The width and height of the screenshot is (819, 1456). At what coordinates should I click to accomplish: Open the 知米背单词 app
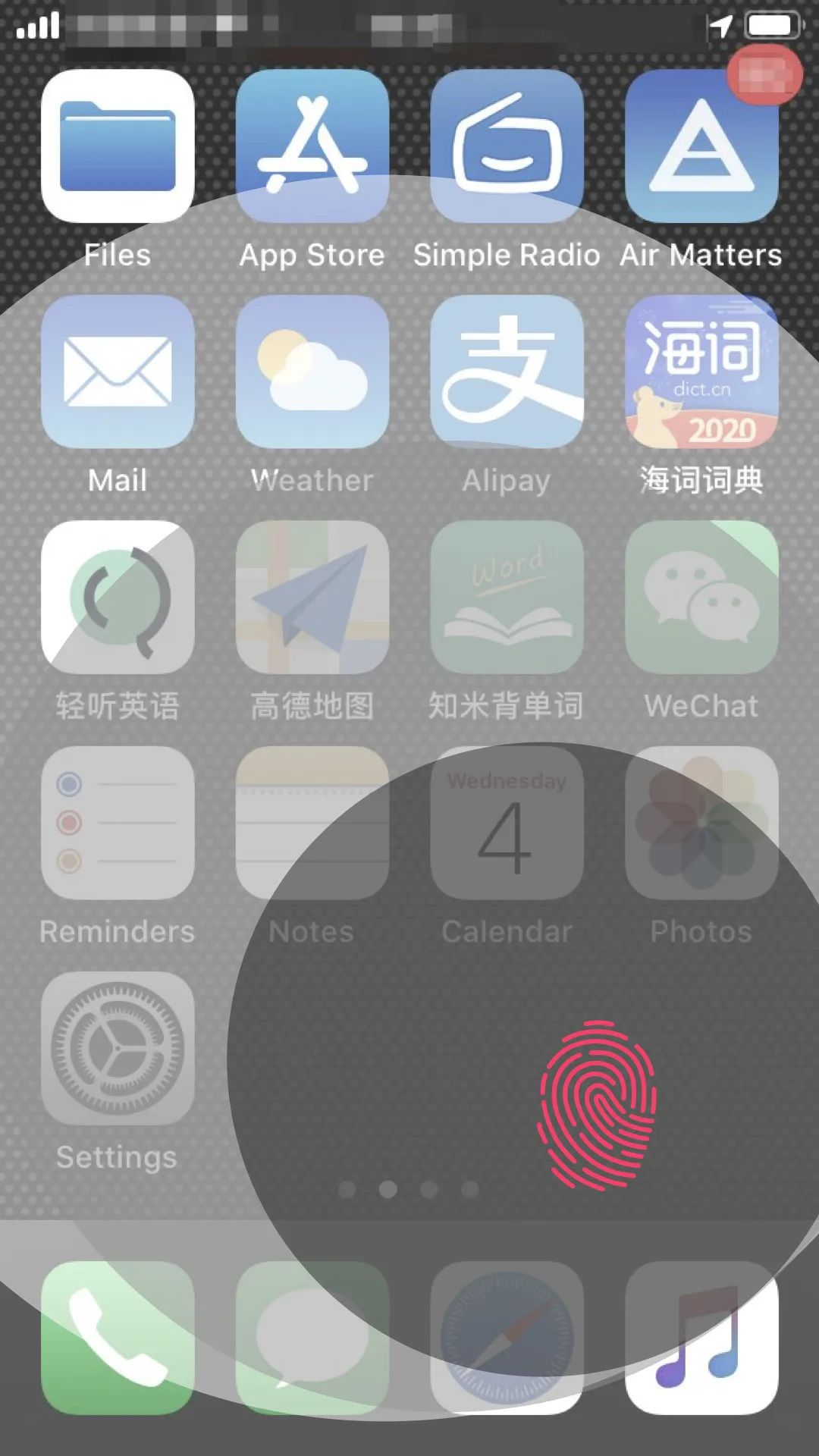(x=507, y=597)
